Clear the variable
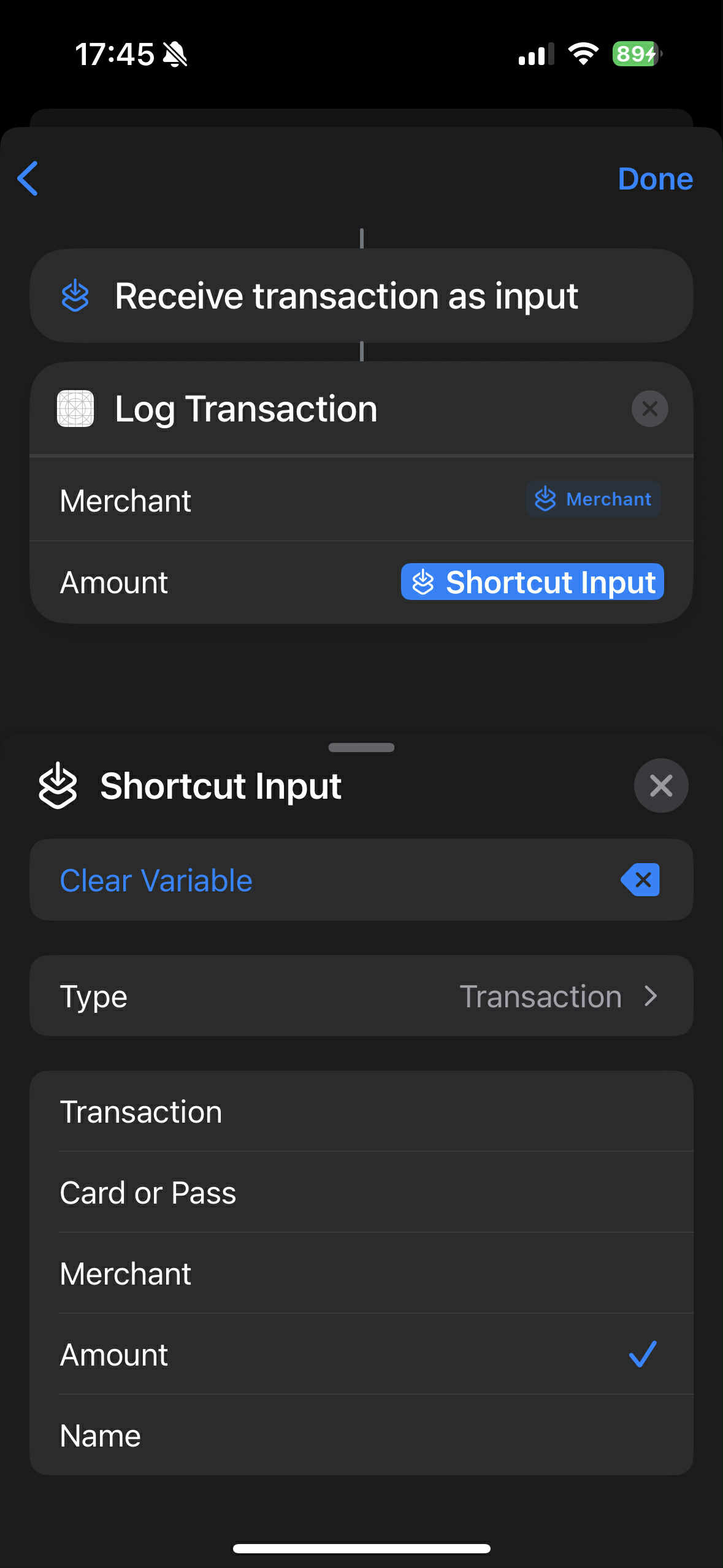The image size is (723, 1568). click(361, 880)
